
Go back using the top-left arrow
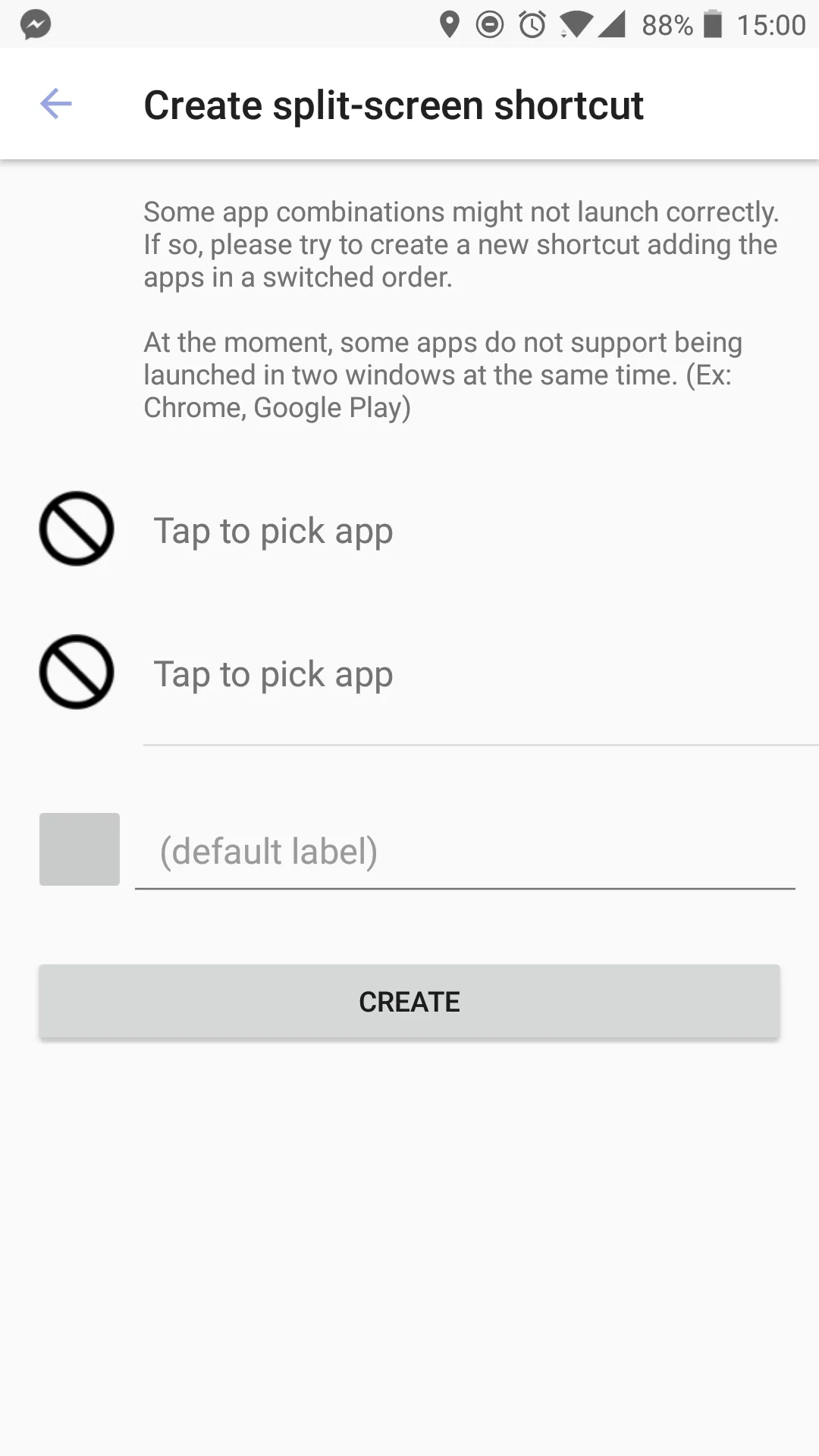click(55, 104)
